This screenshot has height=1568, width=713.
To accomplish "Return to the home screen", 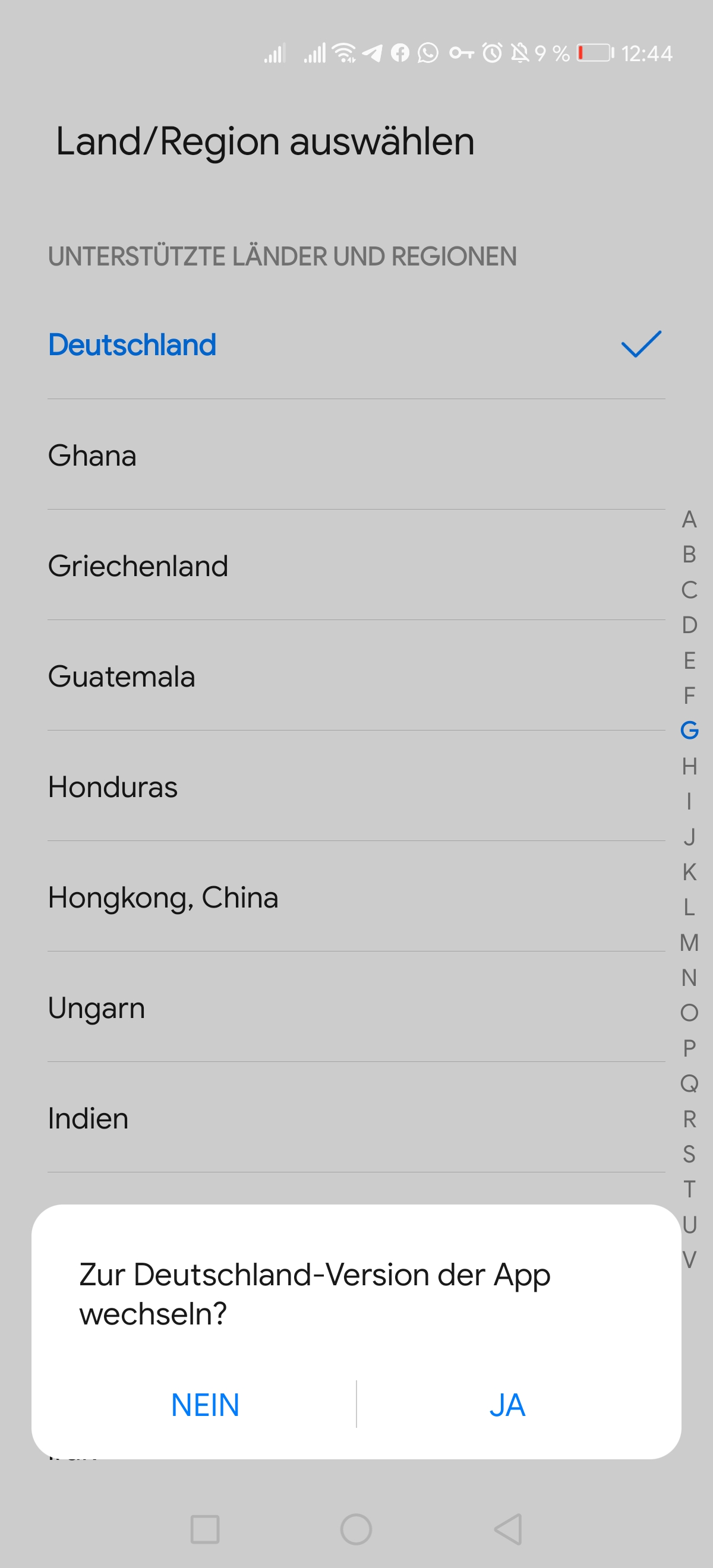I will (x=356, y=1529).
